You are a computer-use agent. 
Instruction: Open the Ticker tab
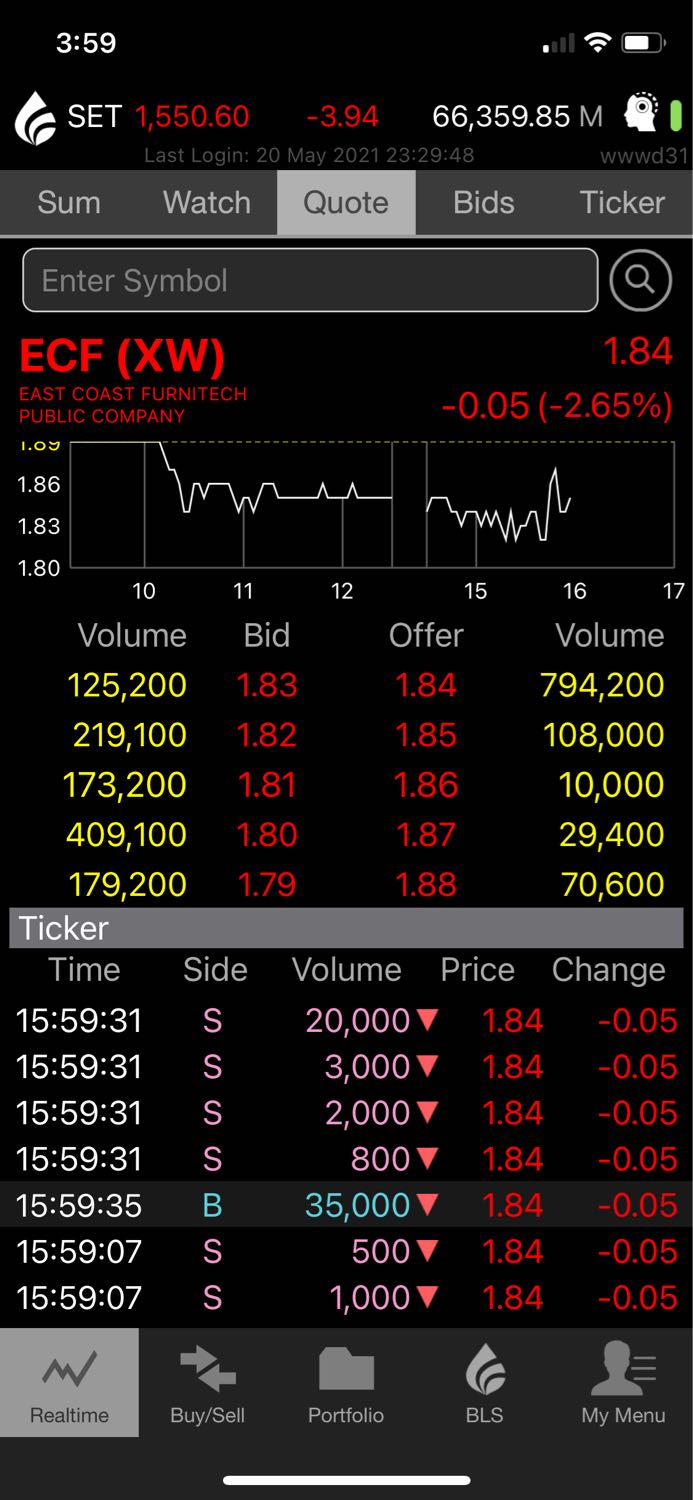(622, 203)
